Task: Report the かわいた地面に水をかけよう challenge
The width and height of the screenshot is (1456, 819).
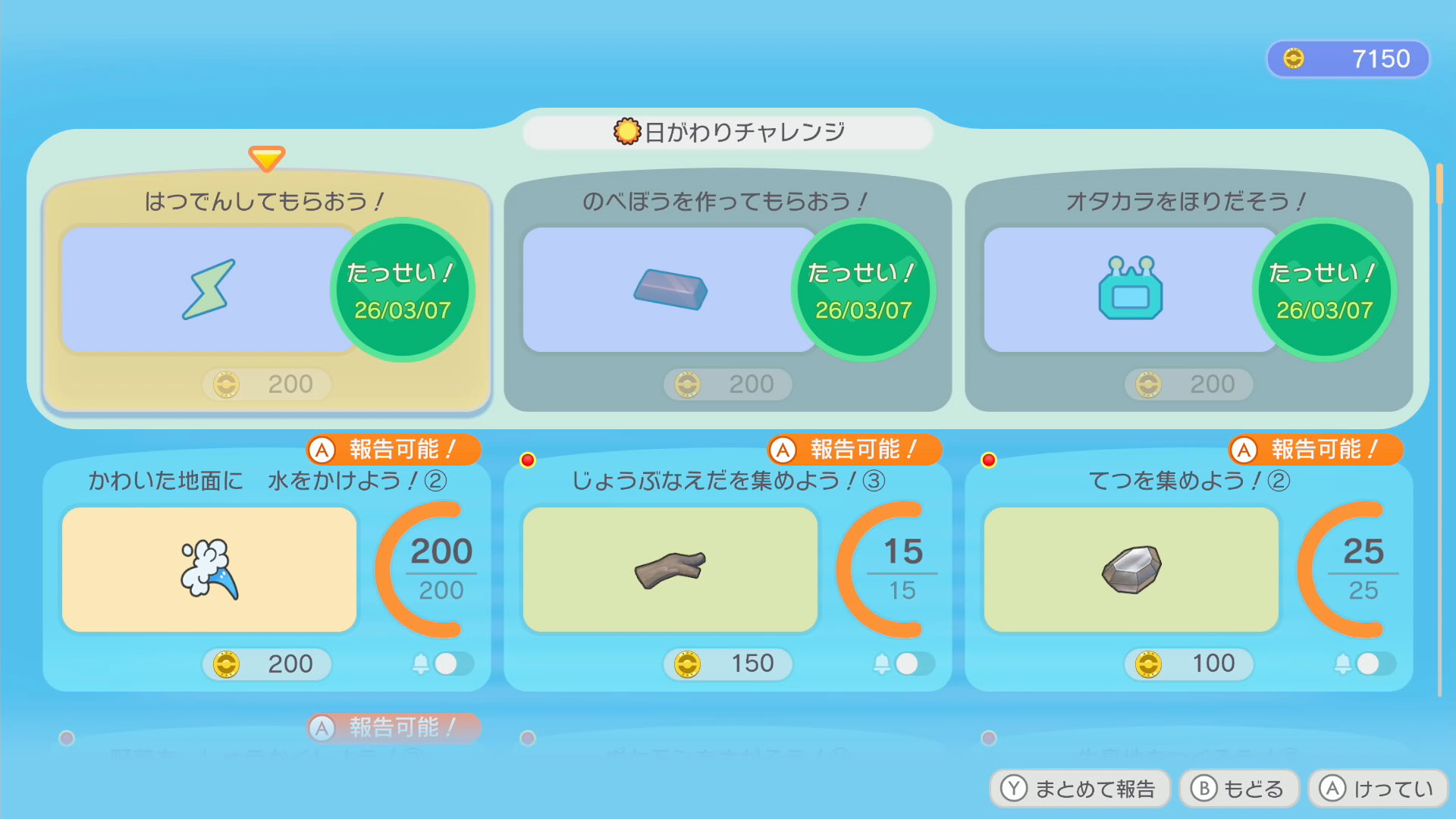Action: (x=394, y=450)
